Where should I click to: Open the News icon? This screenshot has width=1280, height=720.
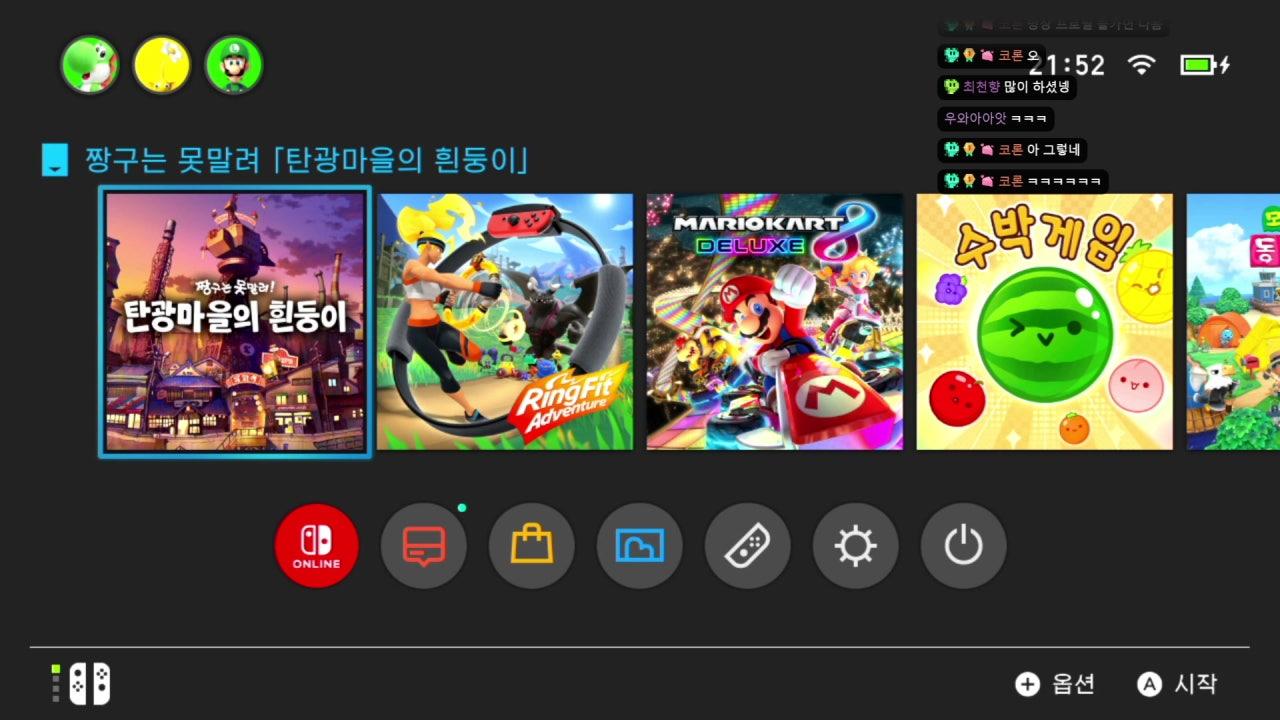point(424,546)
